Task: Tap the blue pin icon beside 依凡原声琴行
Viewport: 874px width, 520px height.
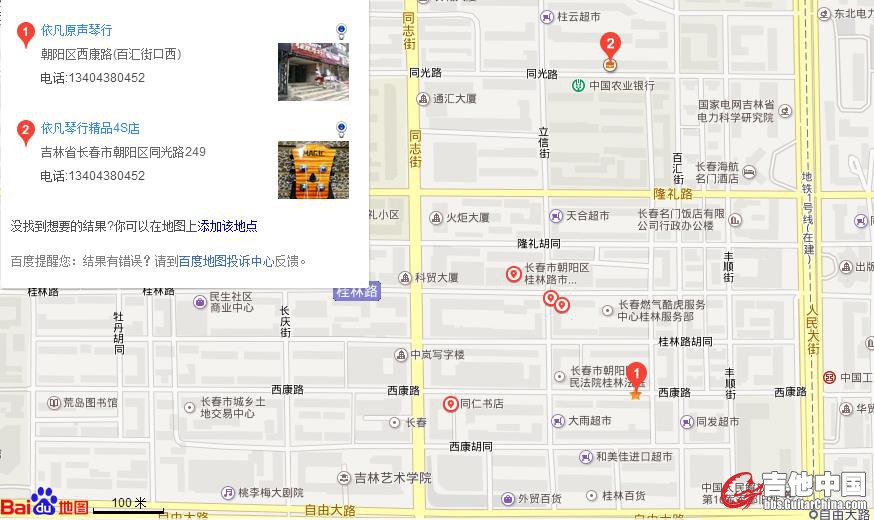Action: point(342,31)
